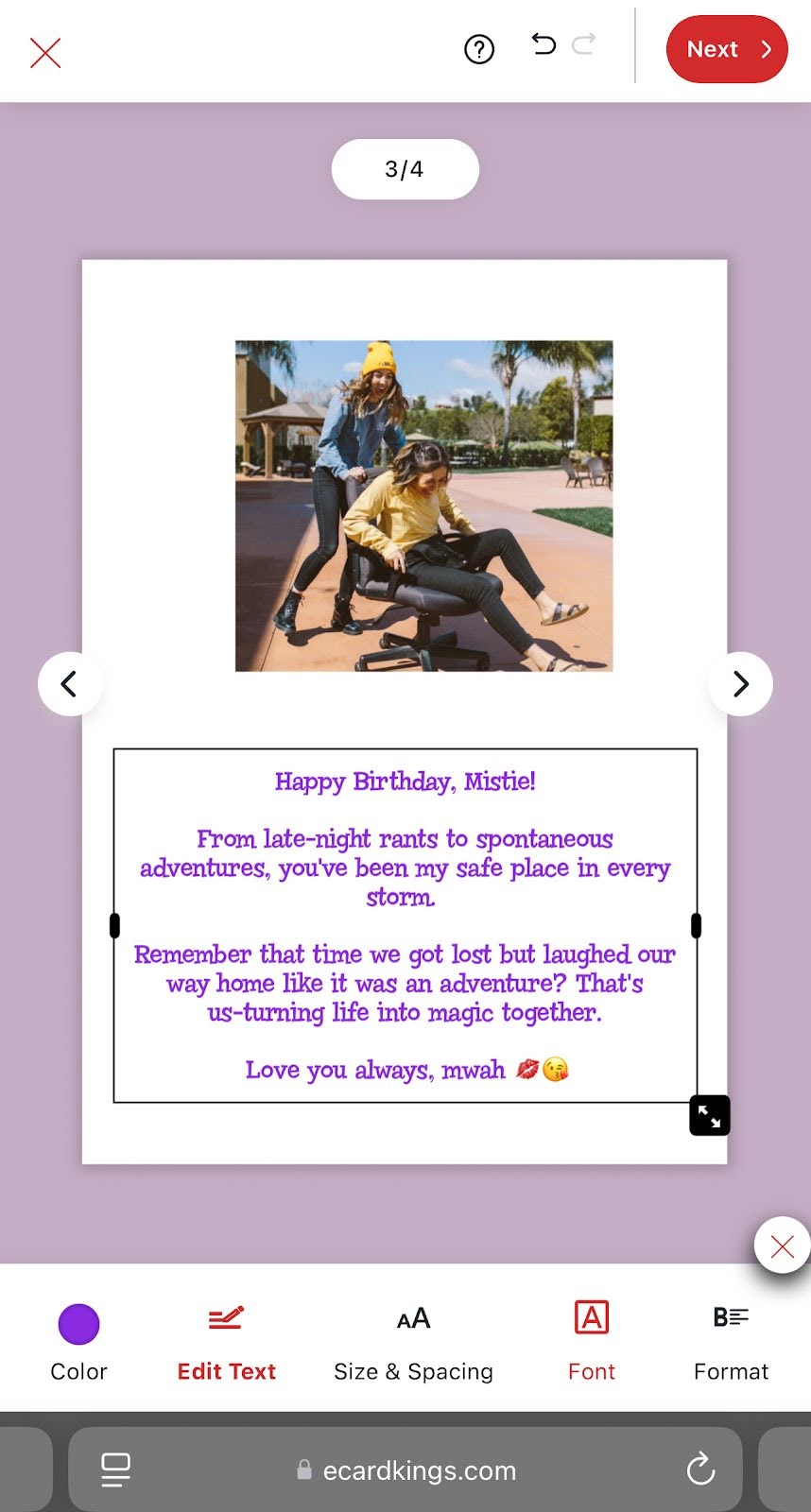The width and height of the screenshot is (811, 1512).
Task: Undo the last edit
Action: pyautogui.click(x=544, y=44)
